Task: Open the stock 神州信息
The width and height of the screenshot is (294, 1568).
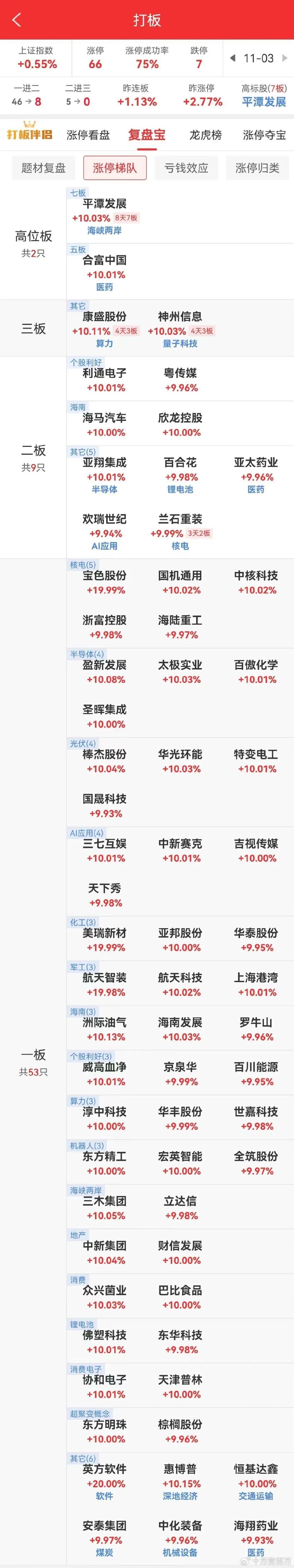Action: (180, 317)
